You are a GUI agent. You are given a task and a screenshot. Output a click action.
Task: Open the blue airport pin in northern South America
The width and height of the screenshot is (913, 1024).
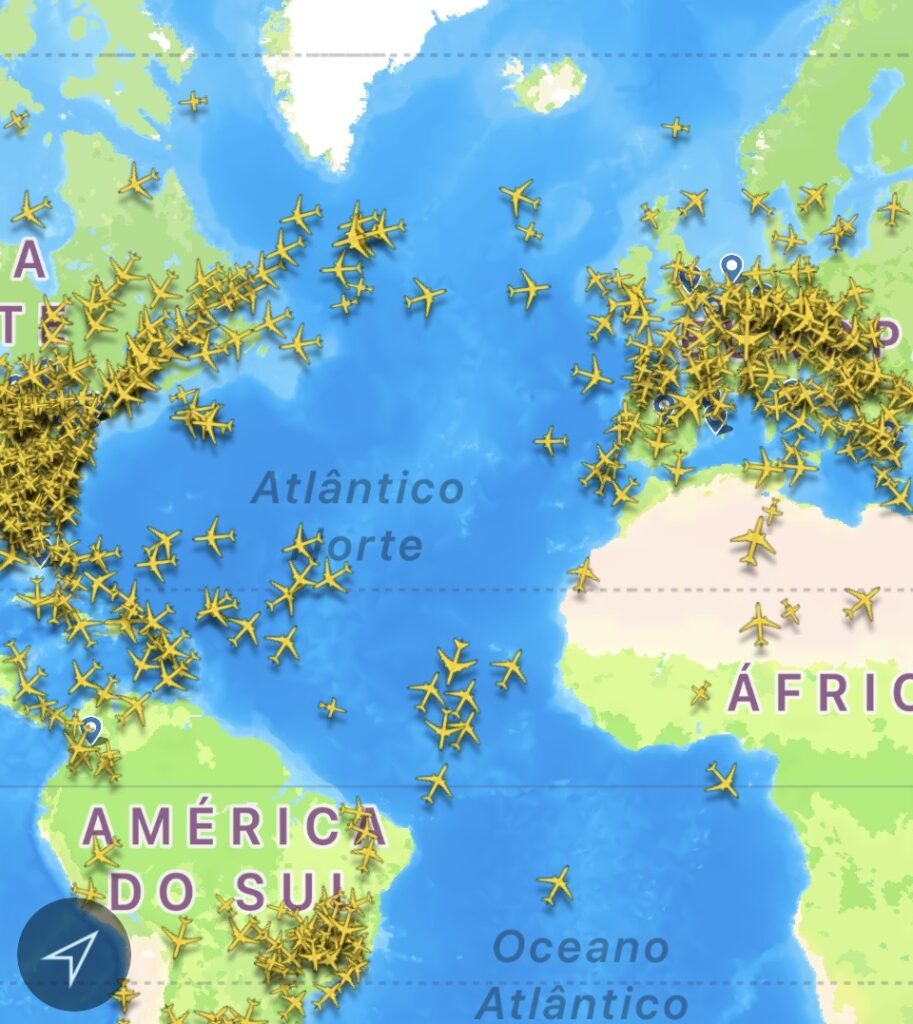tap(92, 729)
